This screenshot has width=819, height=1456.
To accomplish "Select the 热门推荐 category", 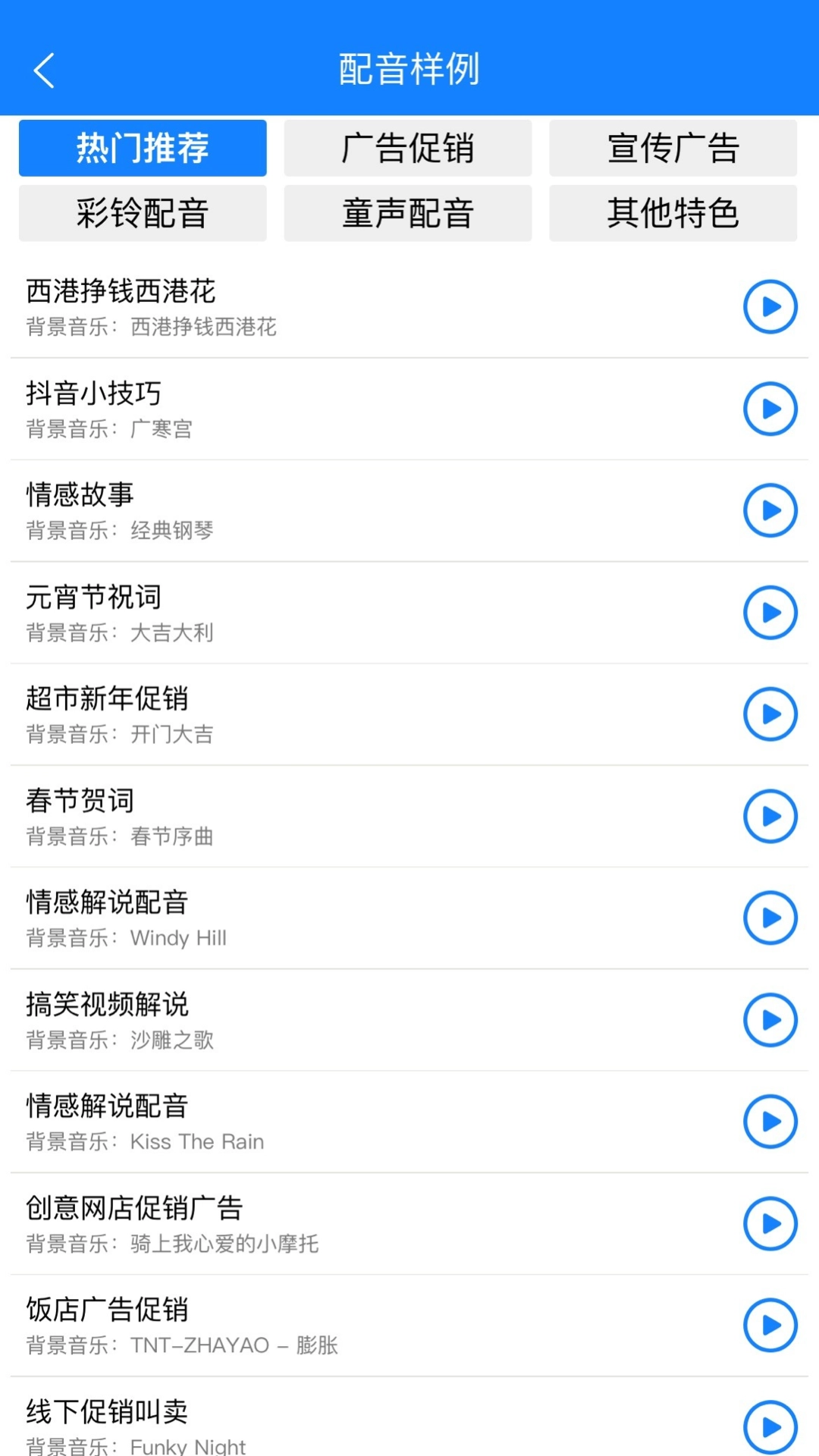I will click(143, 148).
